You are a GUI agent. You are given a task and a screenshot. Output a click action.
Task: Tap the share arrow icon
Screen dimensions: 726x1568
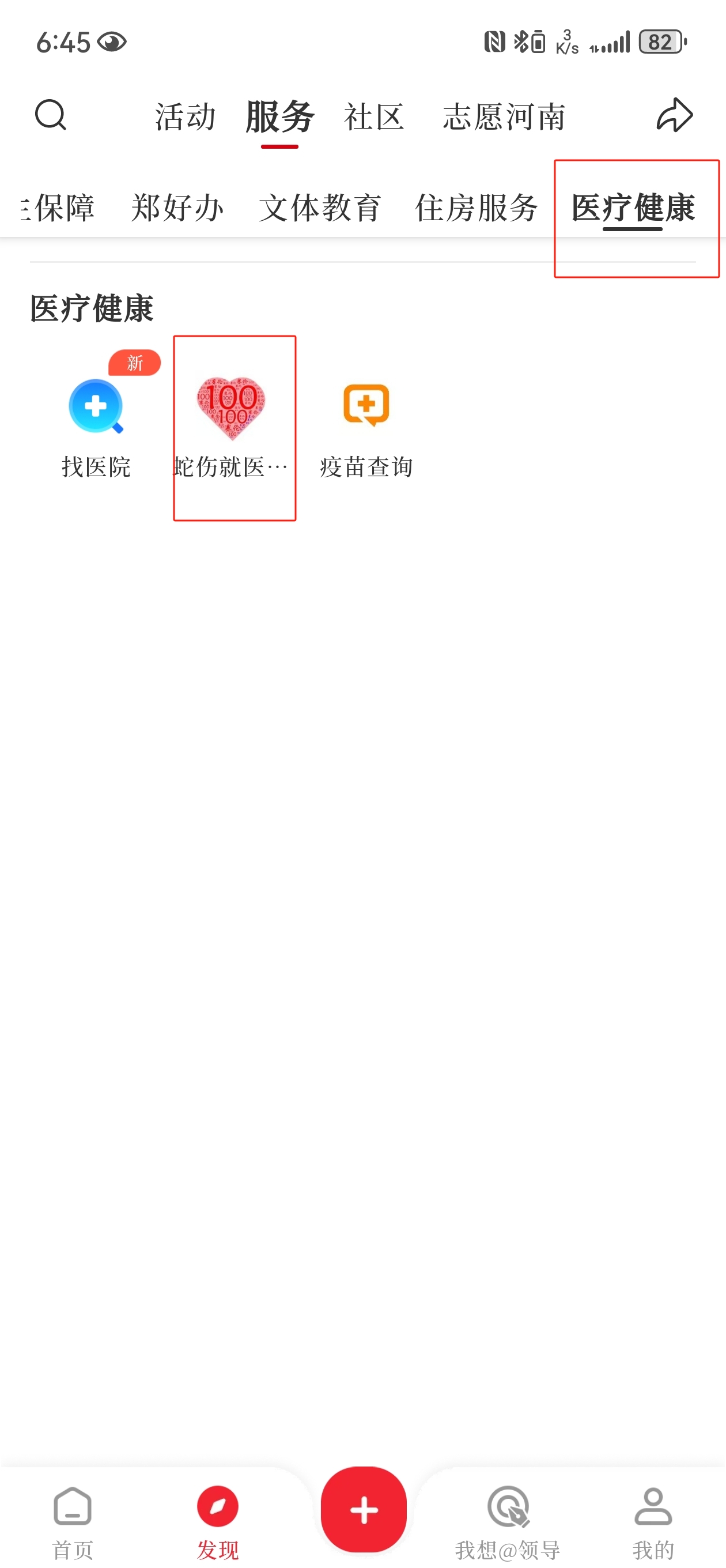(x=674, y=115)
